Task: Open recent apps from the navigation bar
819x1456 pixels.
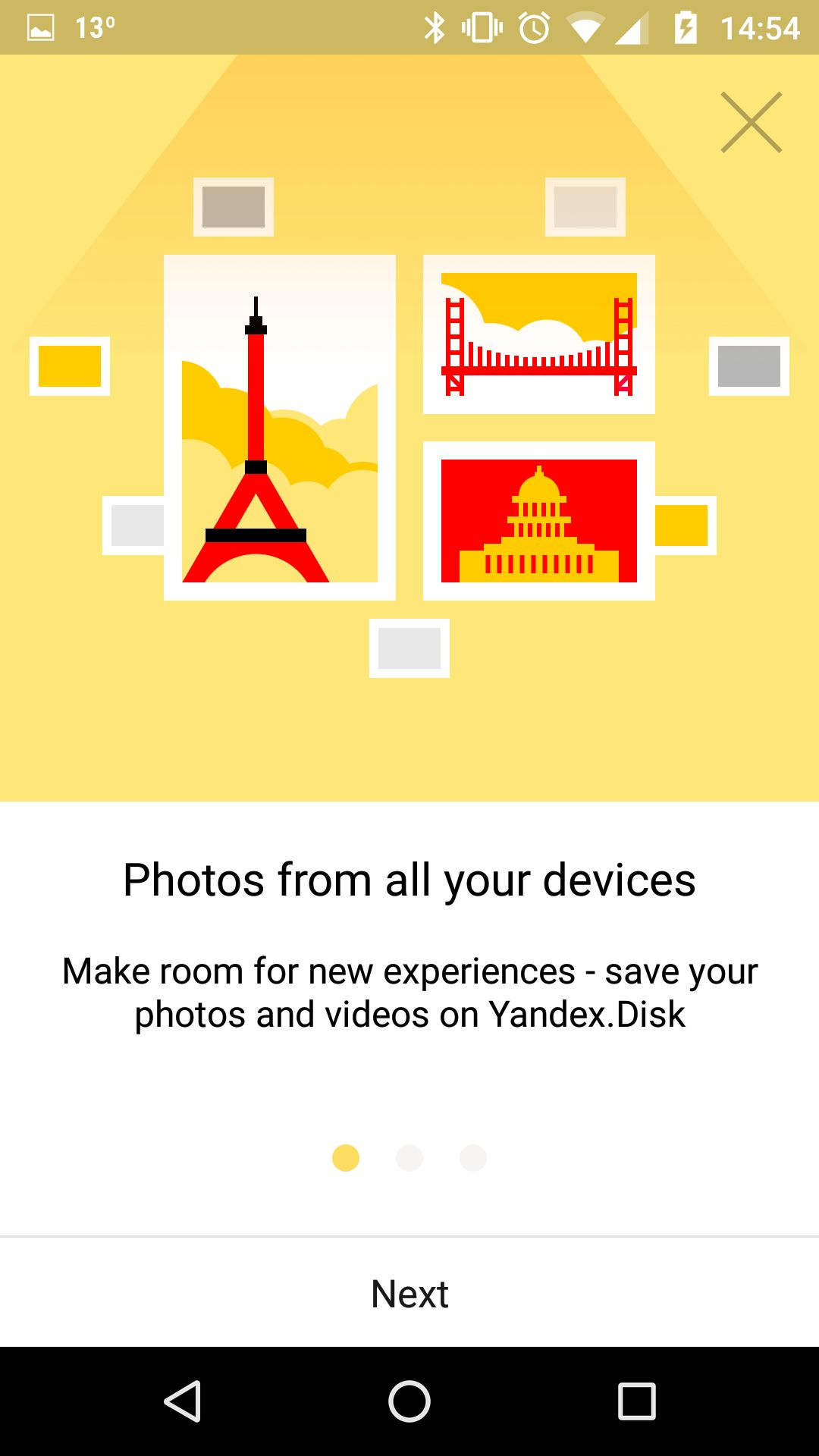Action: [x=637, y=1401]
